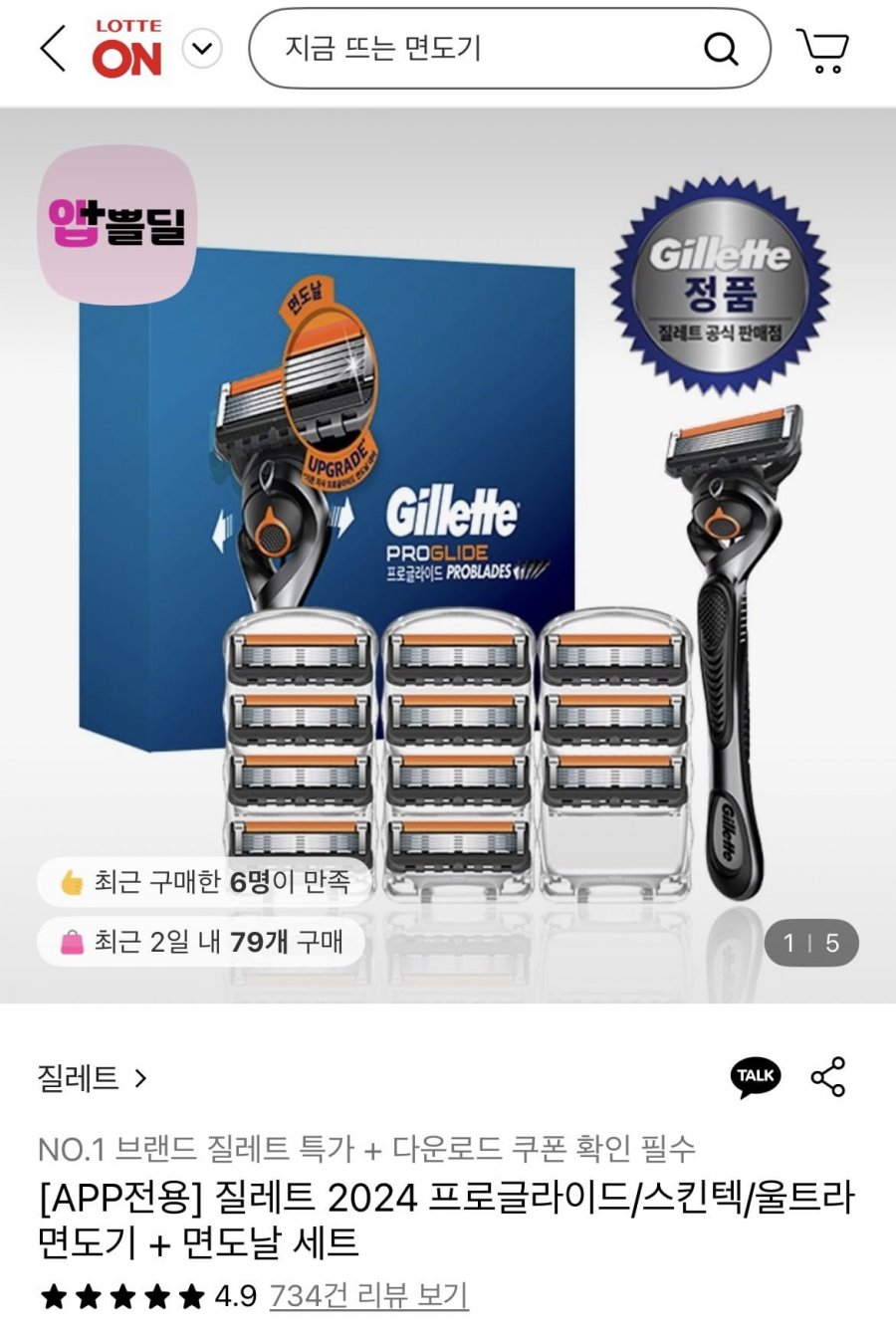Viewport: 896px width, 1336px height.
Task: Open the 질레트 brand page
Action: pos(92,1077)
